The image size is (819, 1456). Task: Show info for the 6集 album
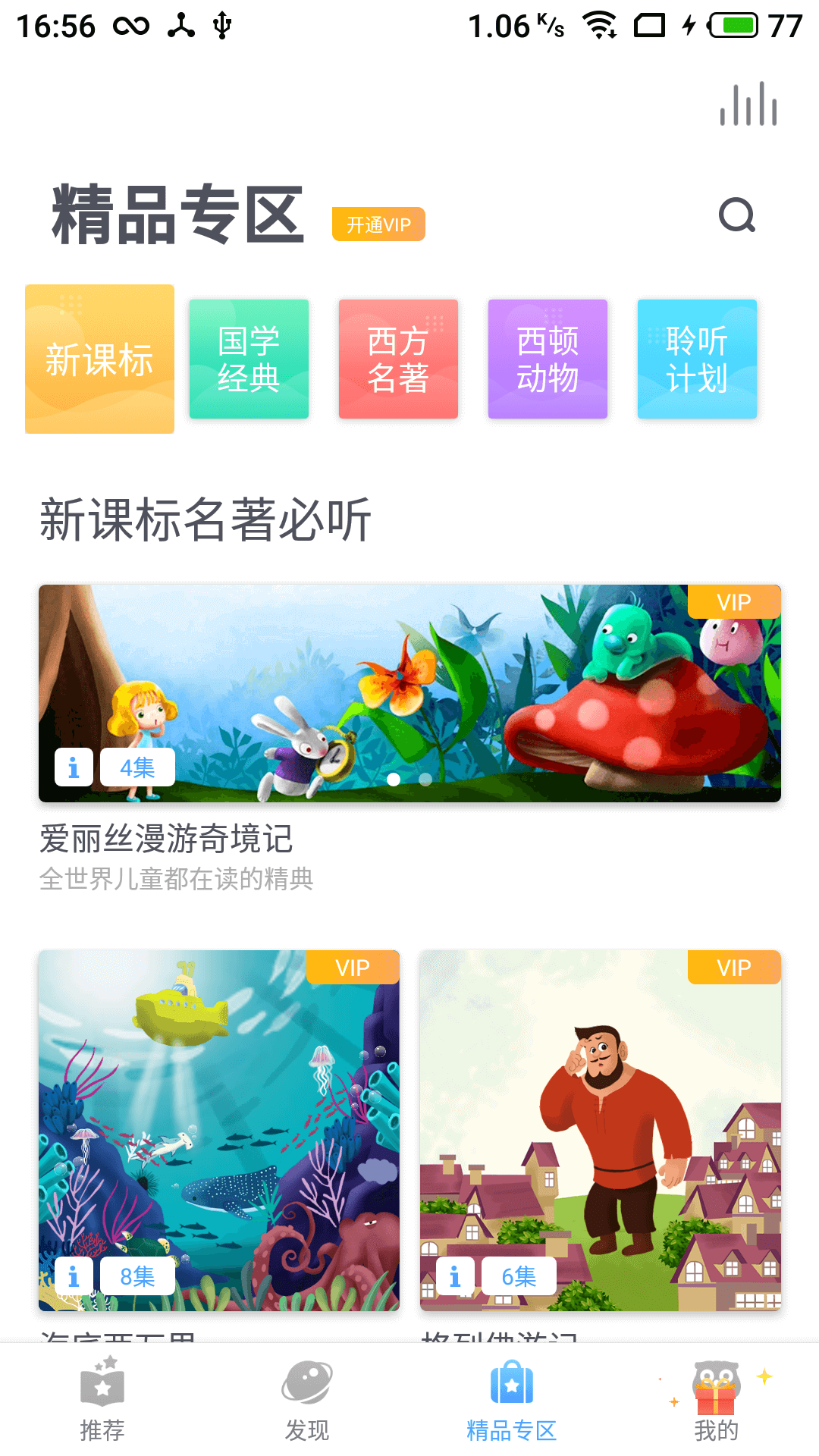455,1276
